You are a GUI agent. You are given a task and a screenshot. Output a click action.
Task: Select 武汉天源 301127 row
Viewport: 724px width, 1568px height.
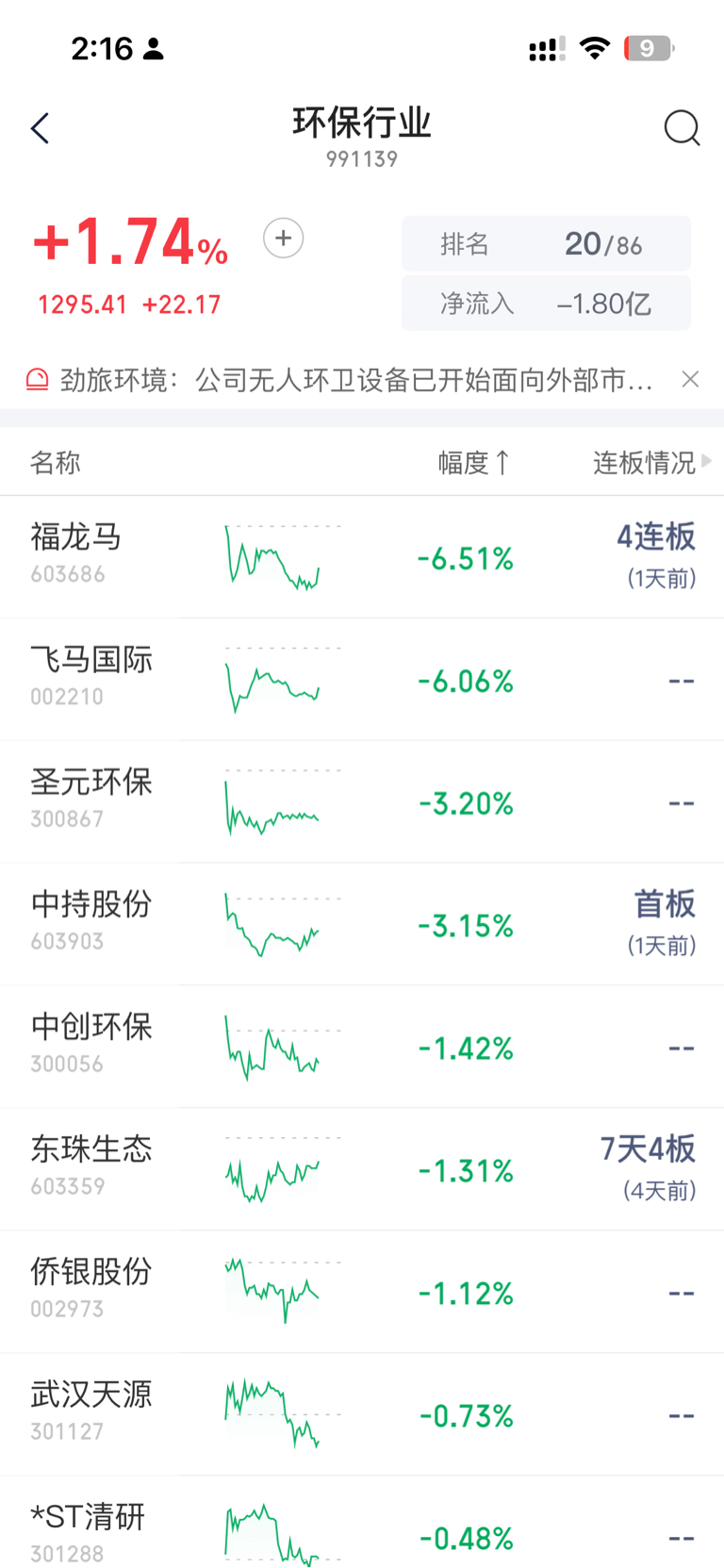tap(362, 1415)
